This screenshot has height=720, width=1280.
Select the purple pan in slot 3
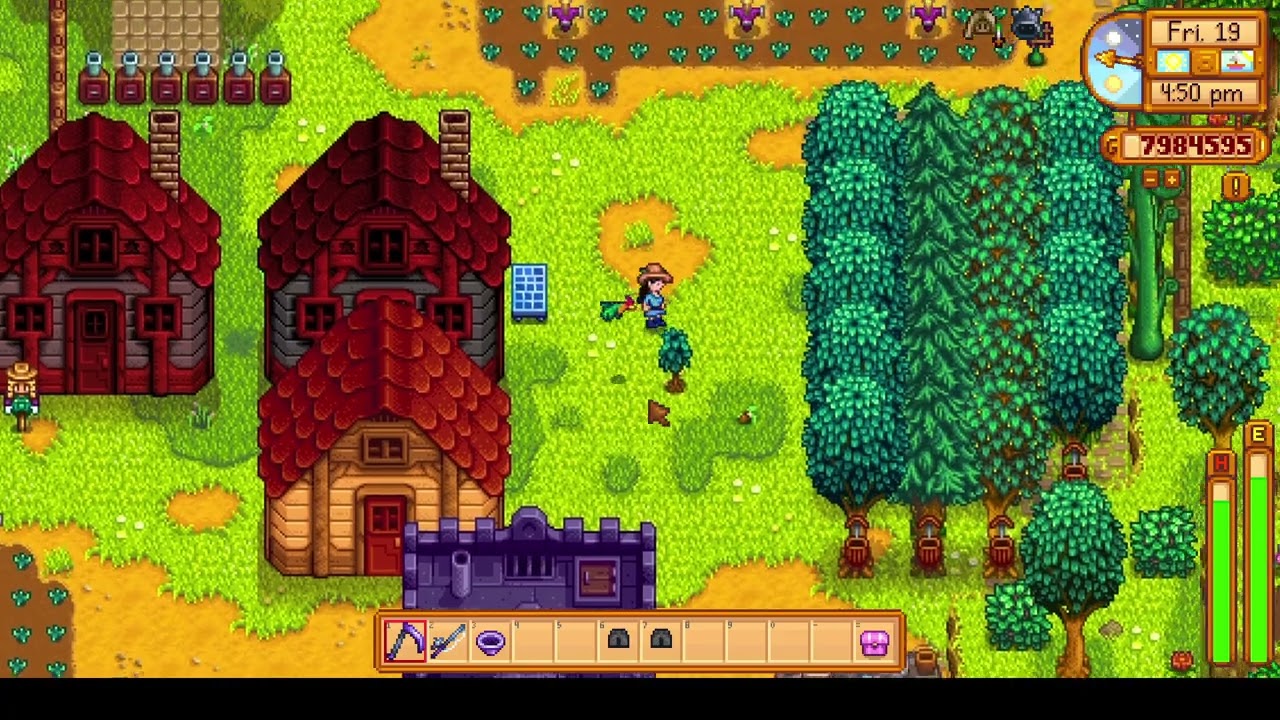[490, 642]
